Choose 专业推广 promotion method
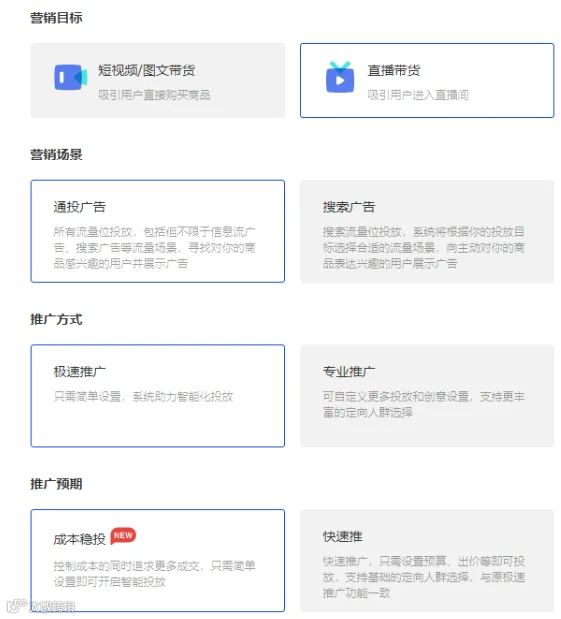 coord(427,396)
